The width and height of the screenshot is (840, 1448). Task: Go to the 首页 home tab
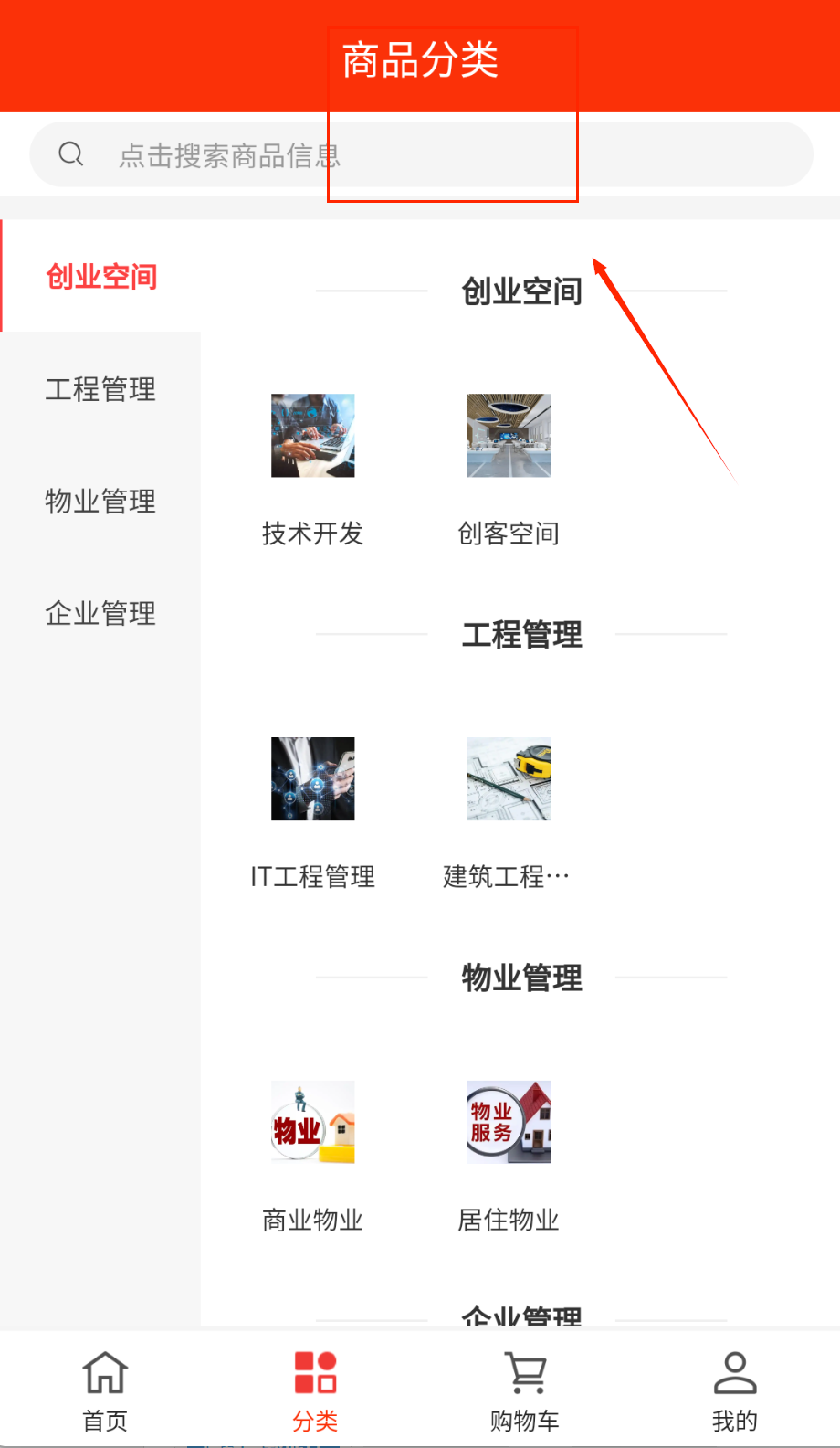105,1390
